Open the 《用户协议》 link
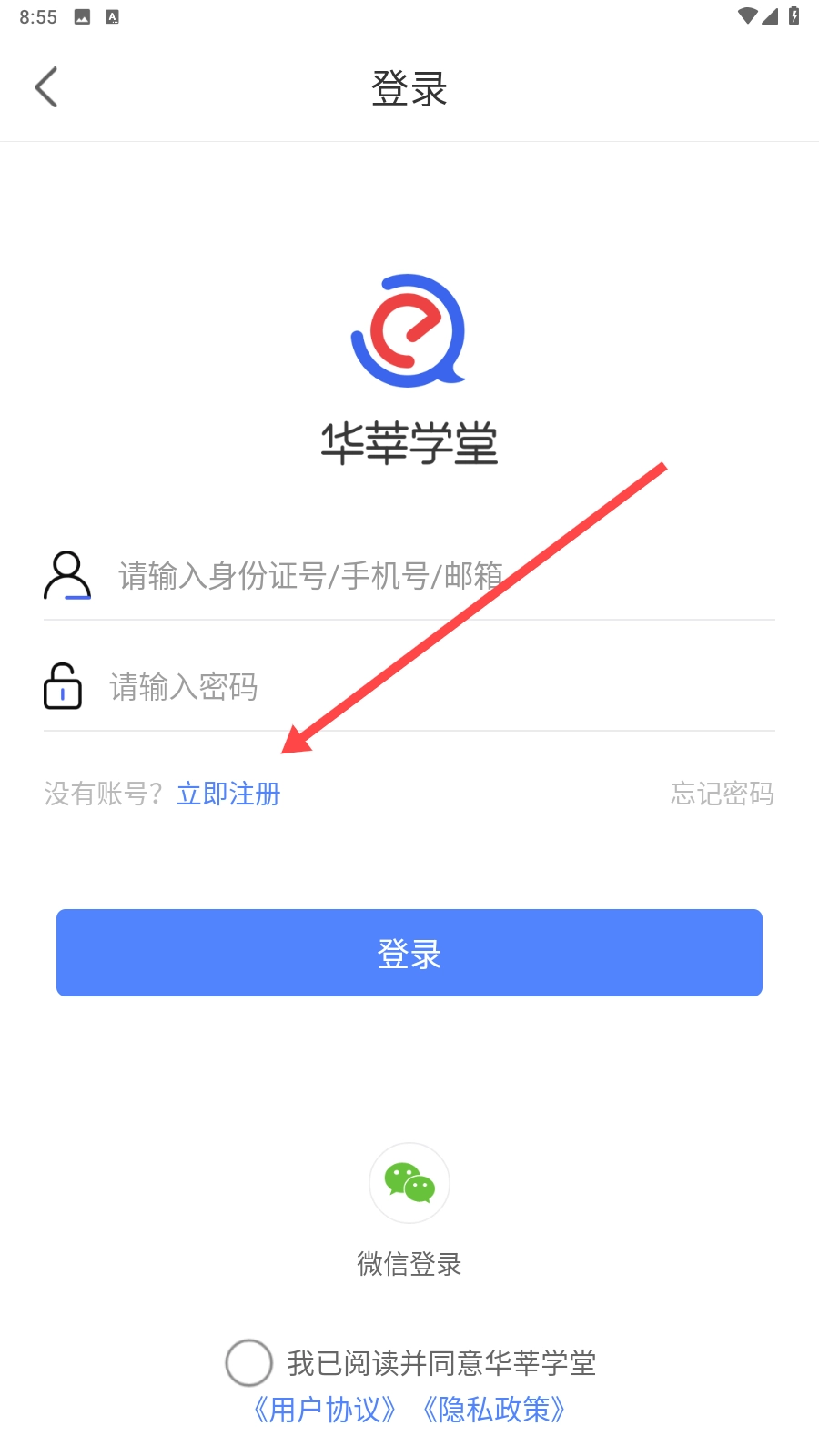This screenshot has width=819, height=1456. coord(323,1410)
